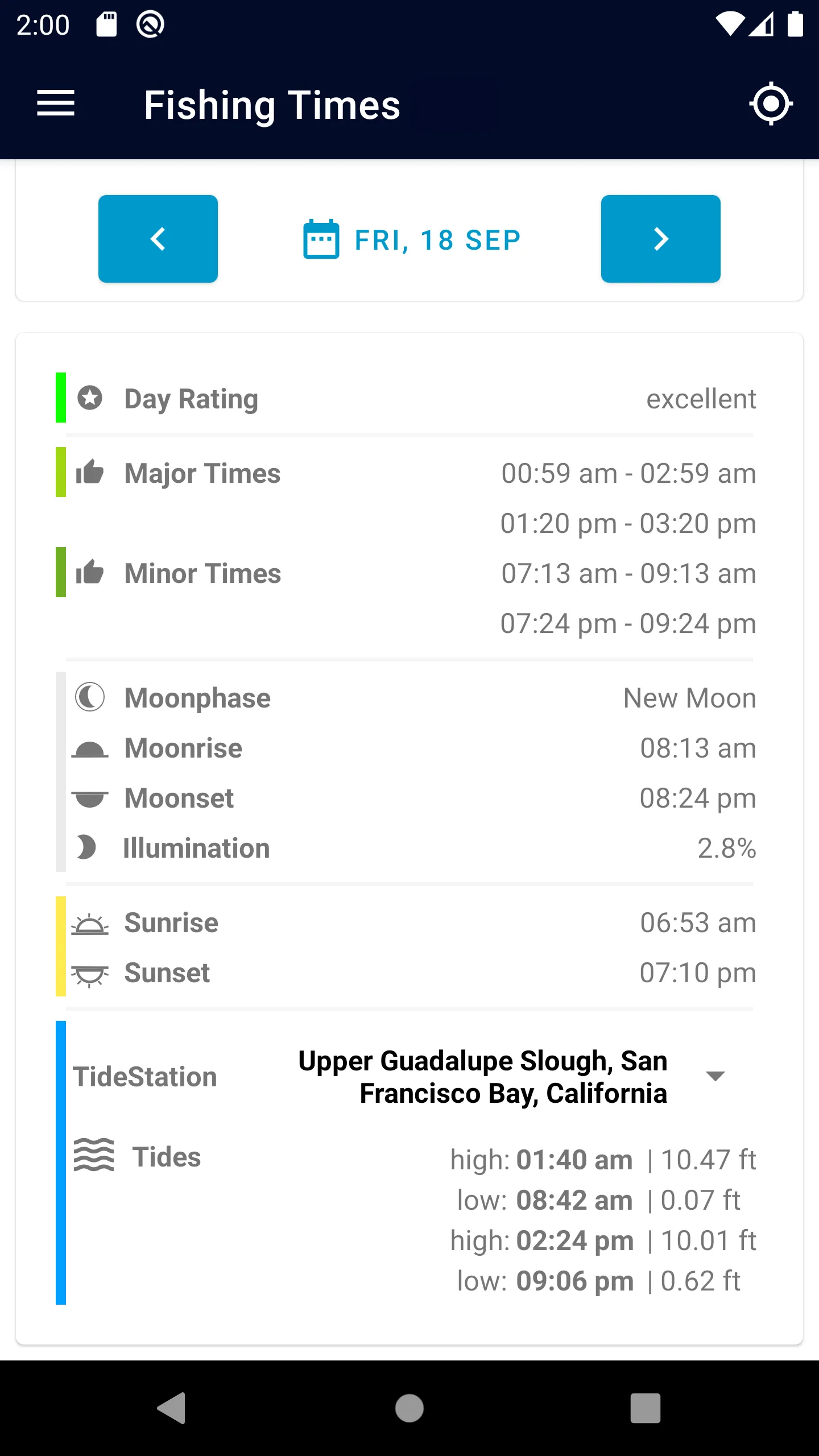Tap the excellent rating text
Screen dimensions: 819x1456
pos(701,398)
